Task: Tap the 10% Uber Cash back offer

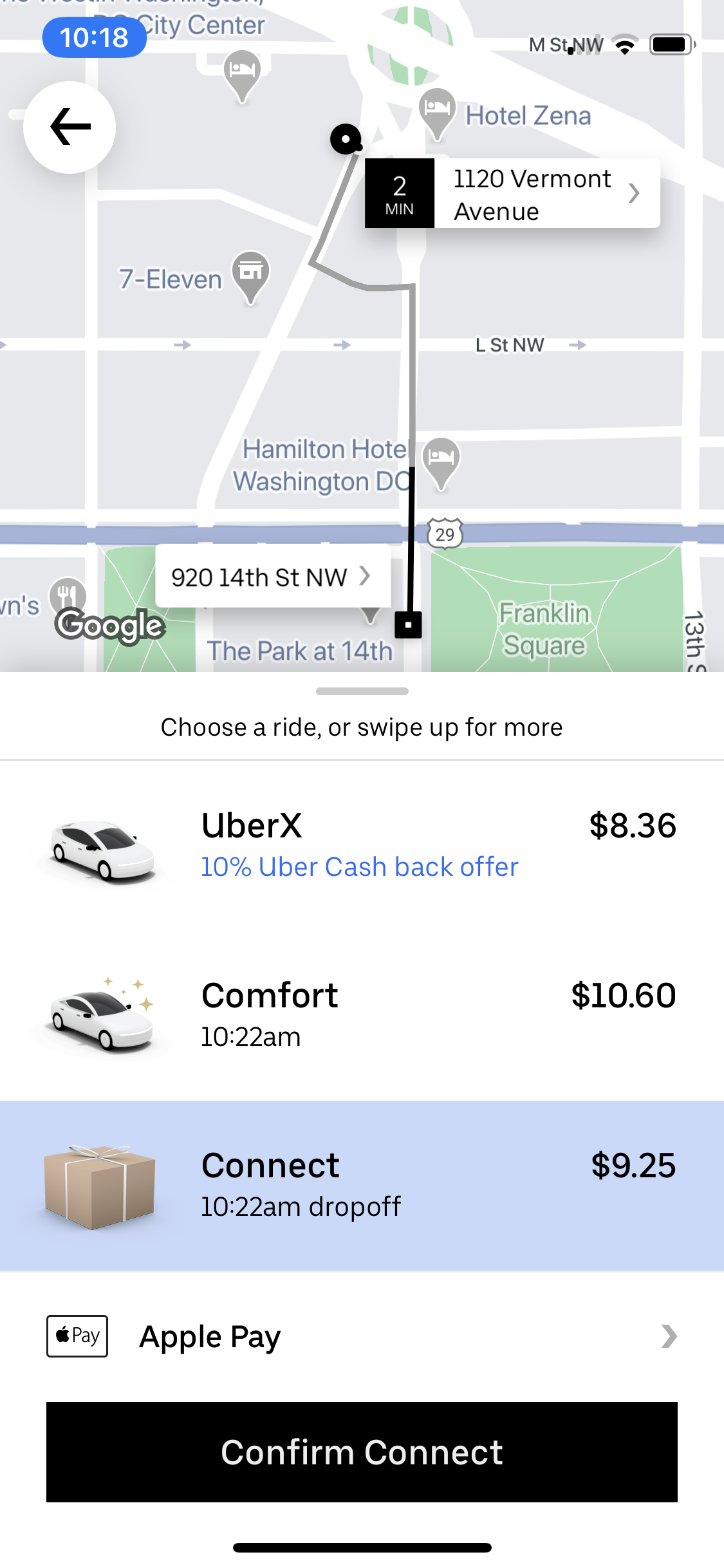Action: (358, 867)
